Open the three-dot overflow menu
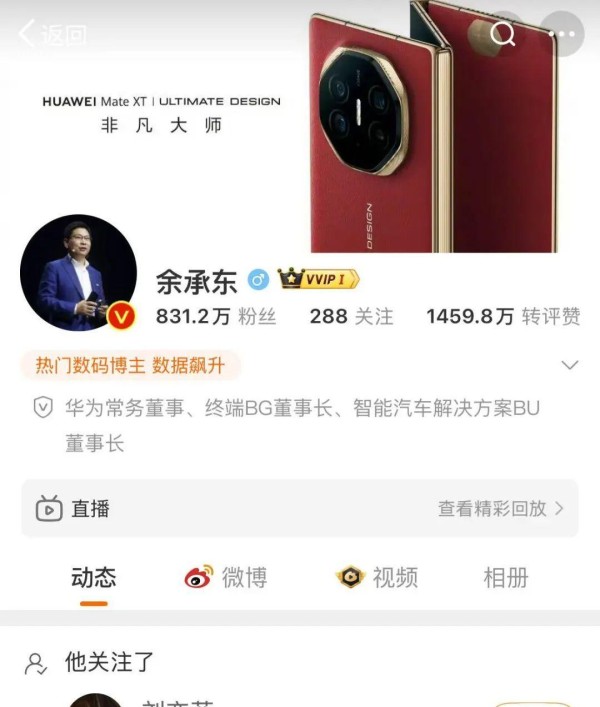 click(x=562, y=35)
